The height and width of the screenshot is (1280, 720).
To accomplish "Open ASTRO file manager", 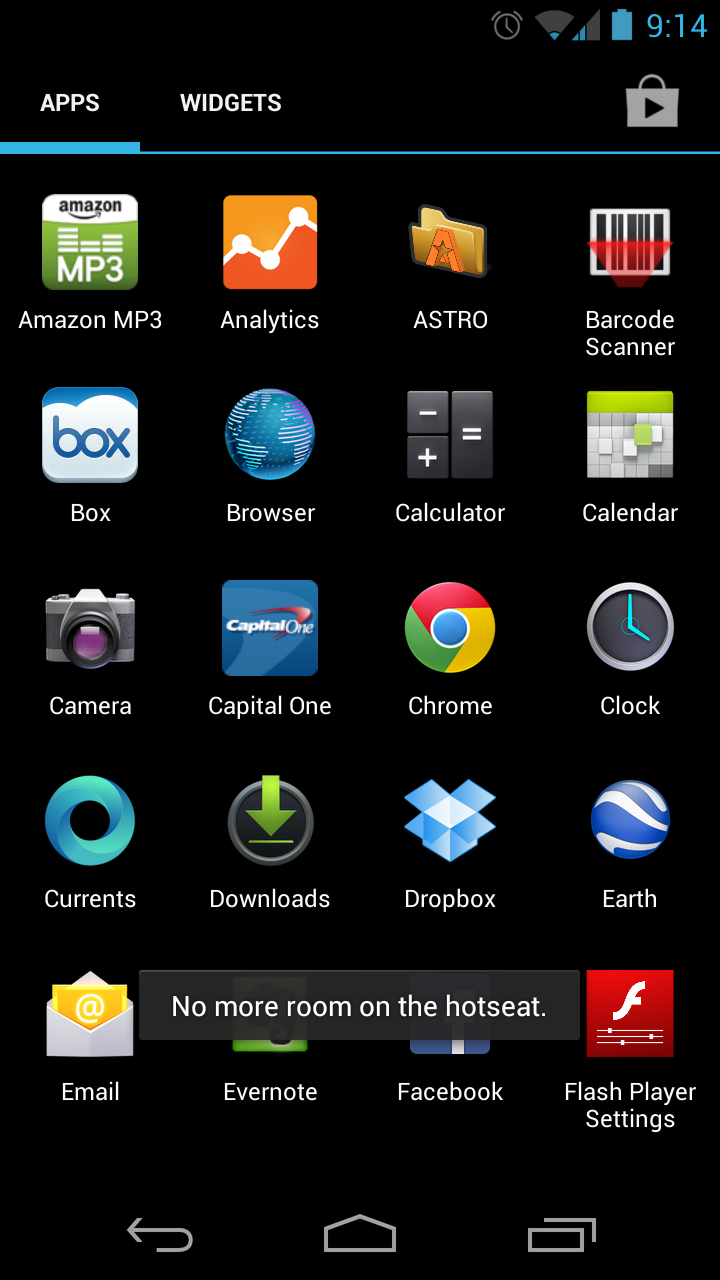I will tap(450, 243).
